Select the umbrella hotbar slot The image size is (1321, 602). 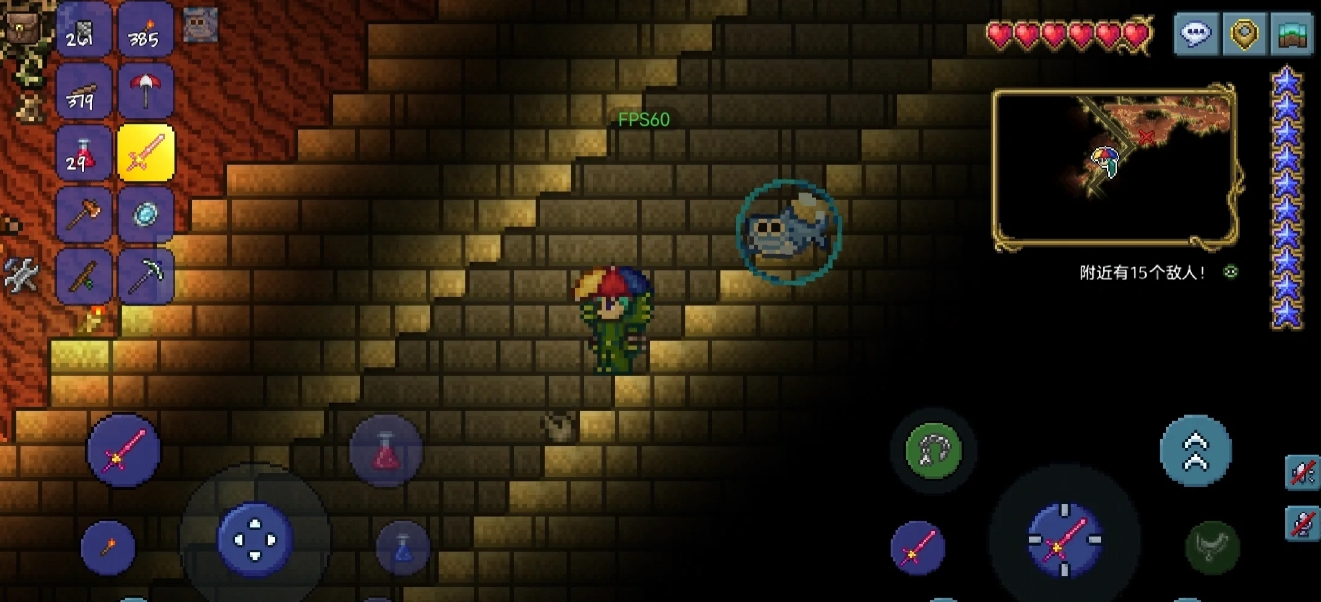coord(146,91)
